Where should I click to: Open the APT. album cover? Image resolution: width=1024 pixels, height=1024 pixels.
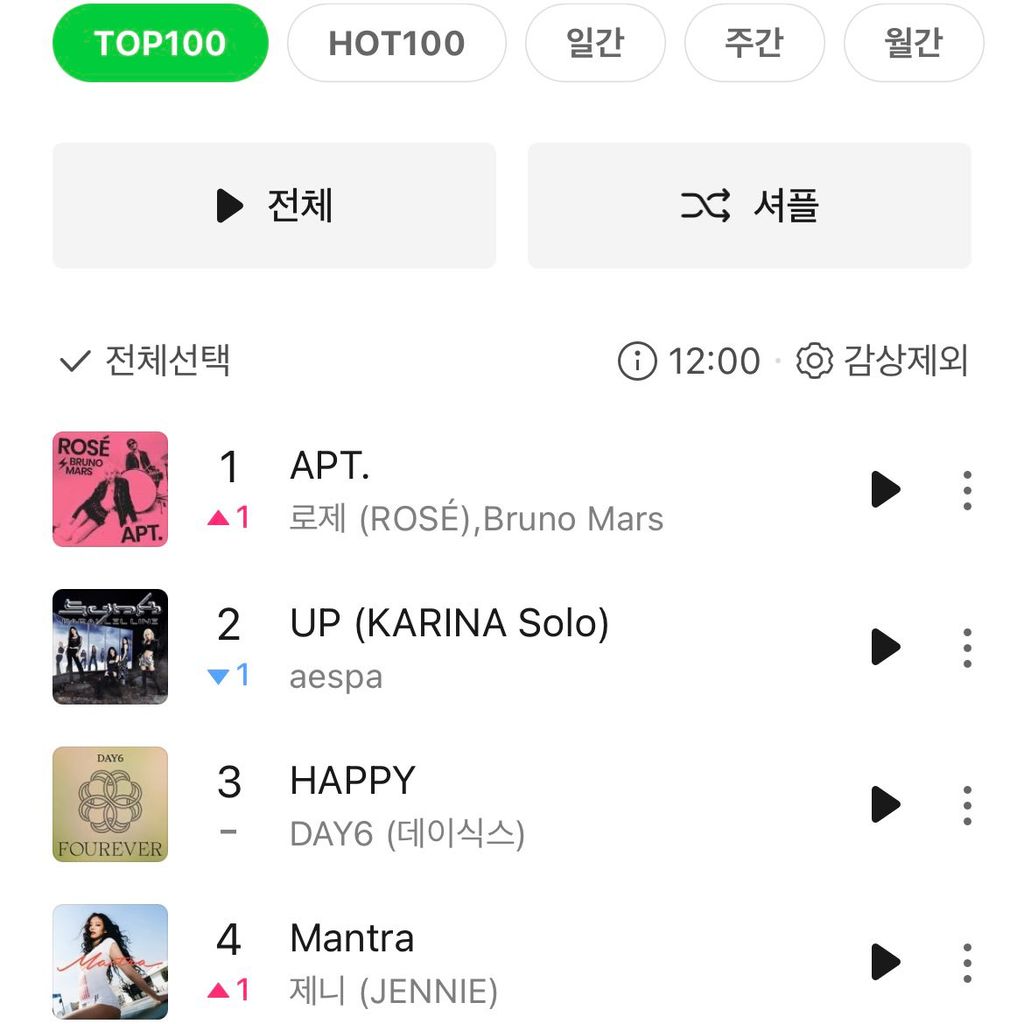coord(110,489)
